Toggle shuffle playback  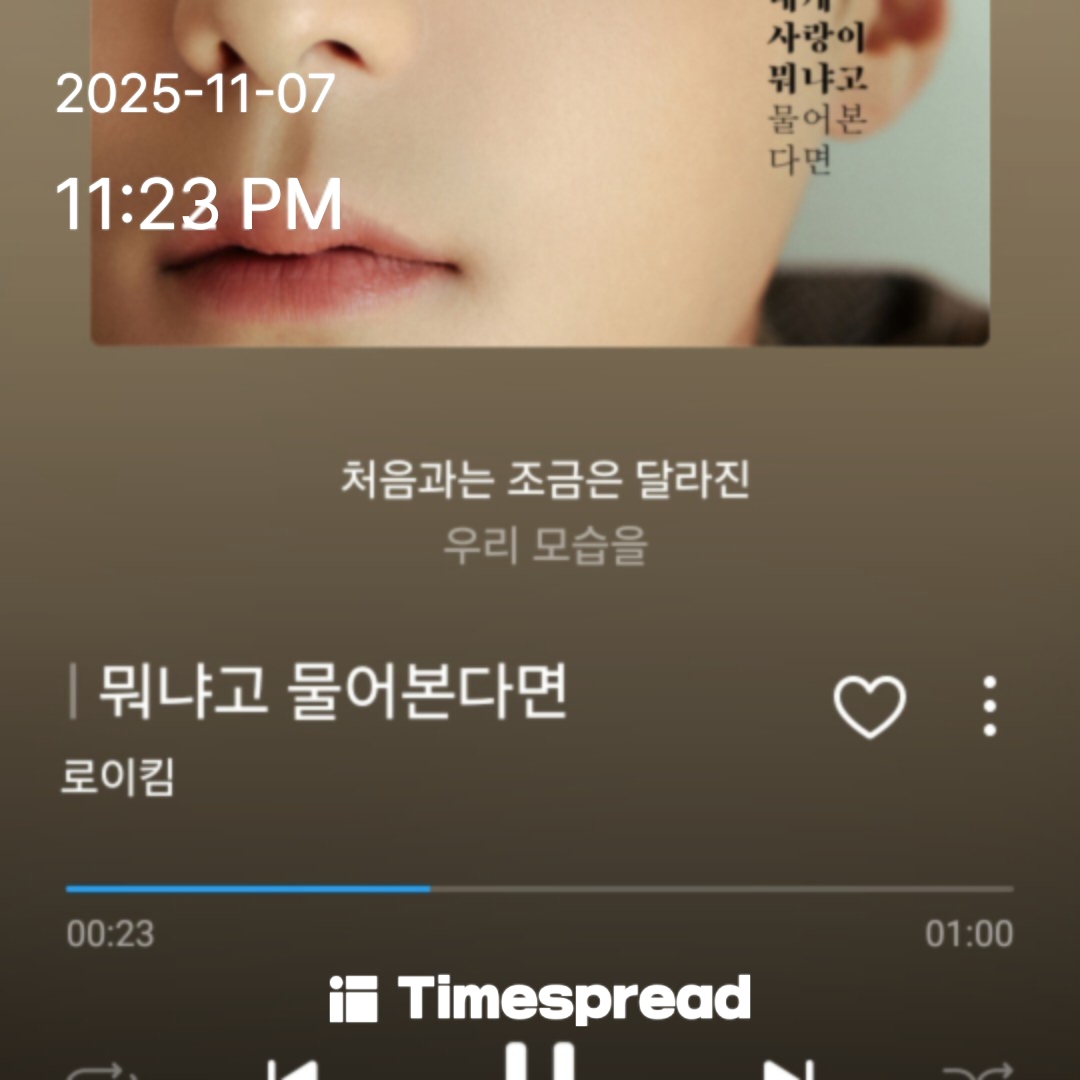click(978, 1072)
